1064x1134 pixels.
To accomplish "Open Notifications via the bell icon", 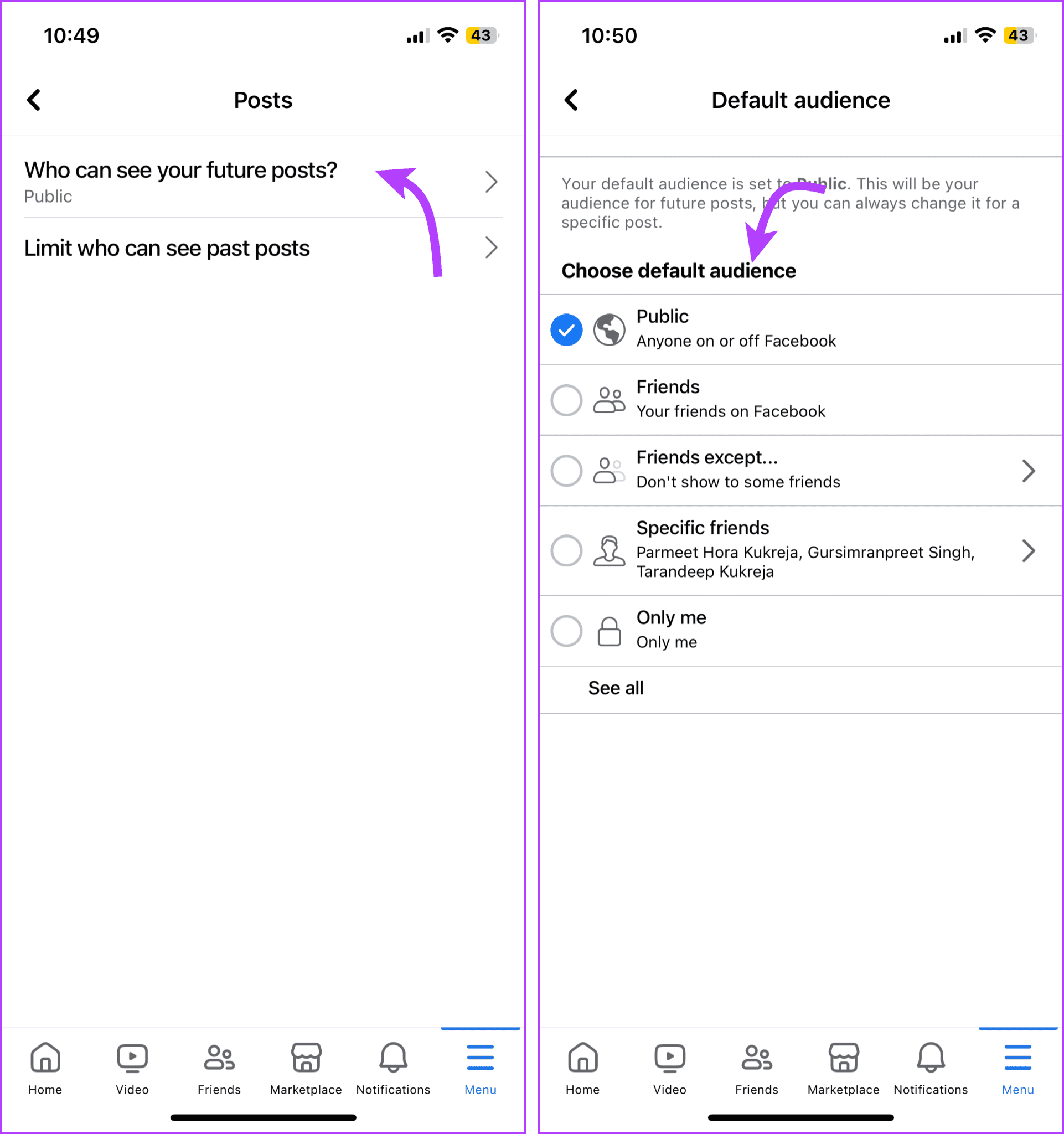I will pos(393,1058).
